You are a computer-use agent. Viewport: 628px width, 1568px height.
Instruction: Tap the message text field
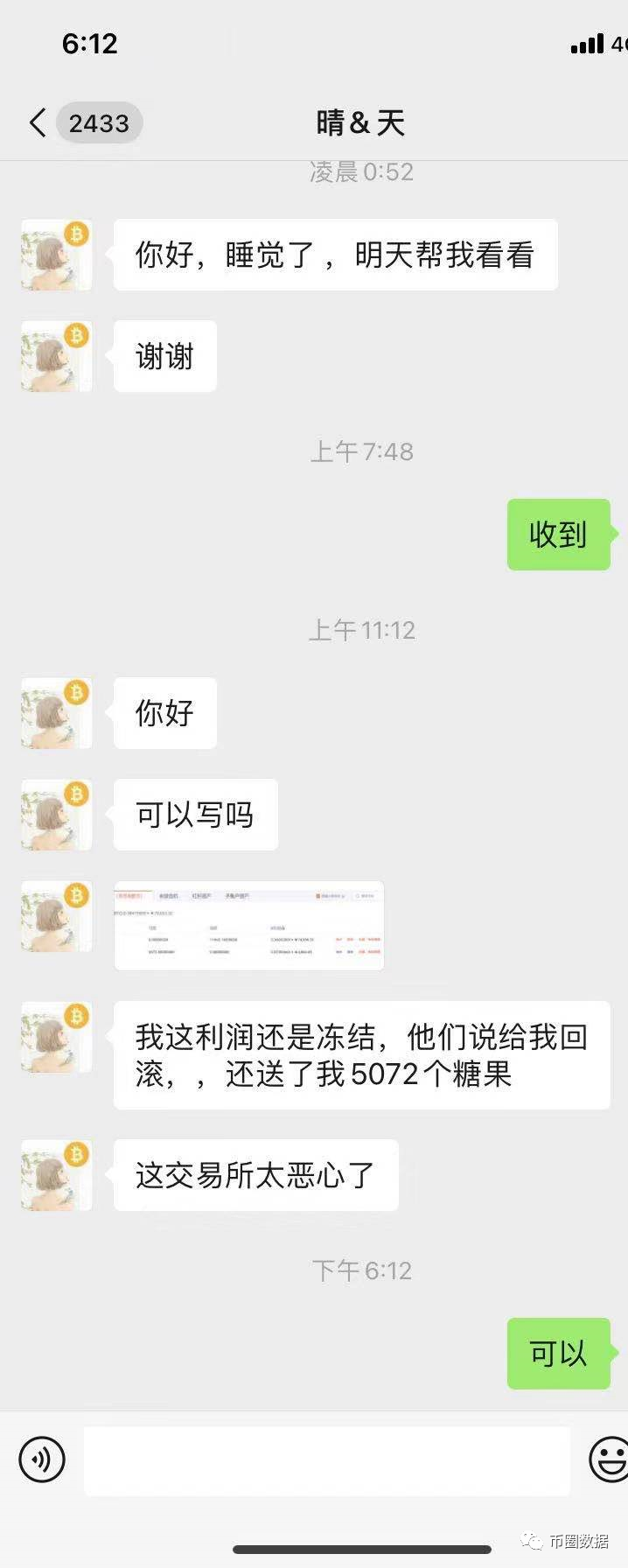(326, 1459)
